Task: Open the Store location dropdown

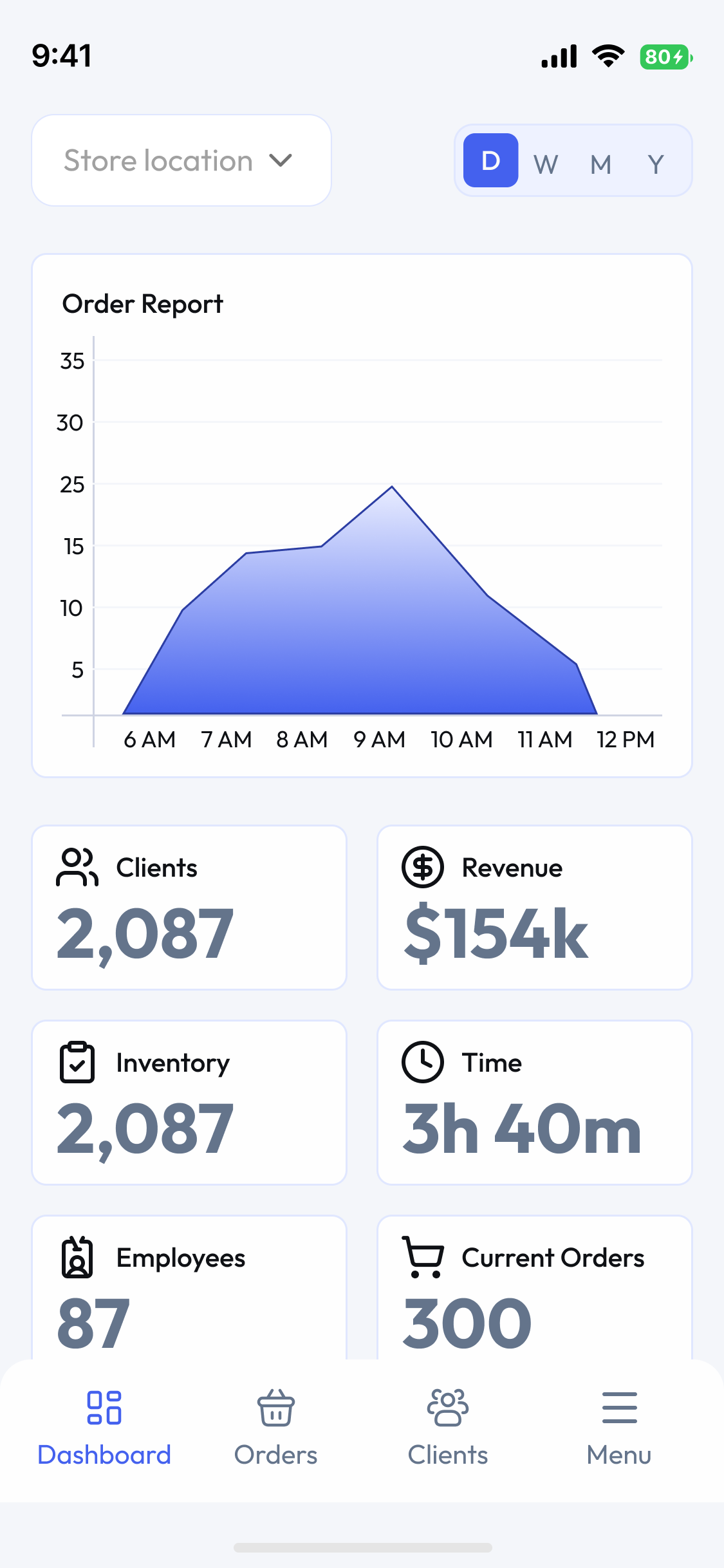Action: point(181,160)
